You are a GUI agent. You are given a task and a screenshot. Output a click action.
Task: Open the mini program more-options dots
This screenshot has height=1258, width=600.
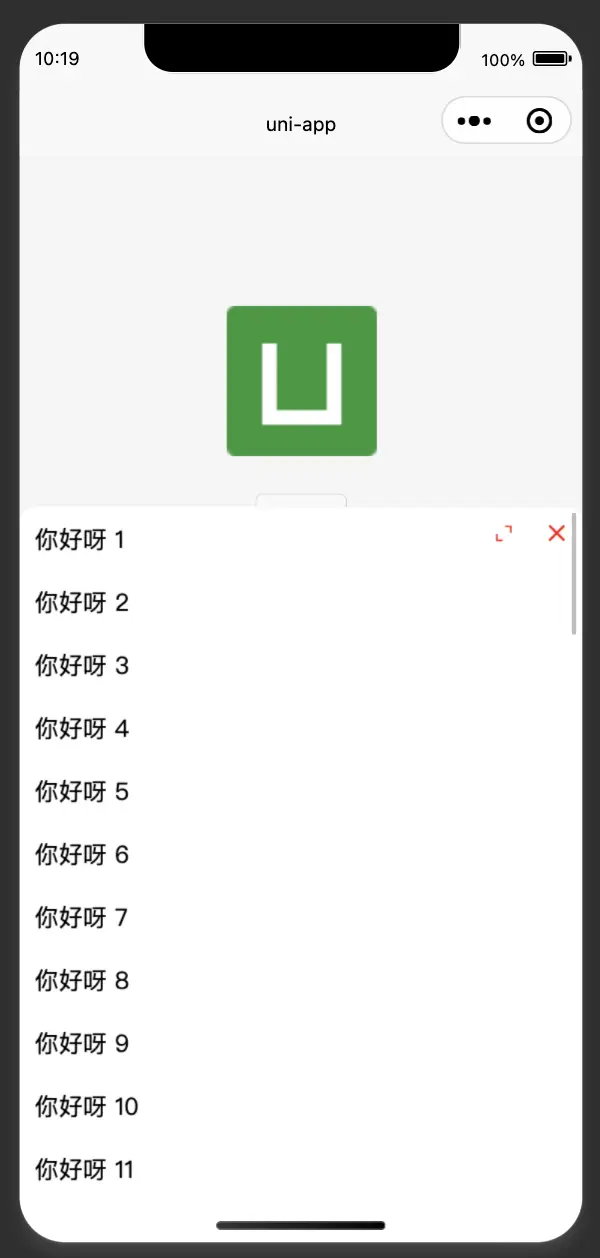click(x=474, y=121)
